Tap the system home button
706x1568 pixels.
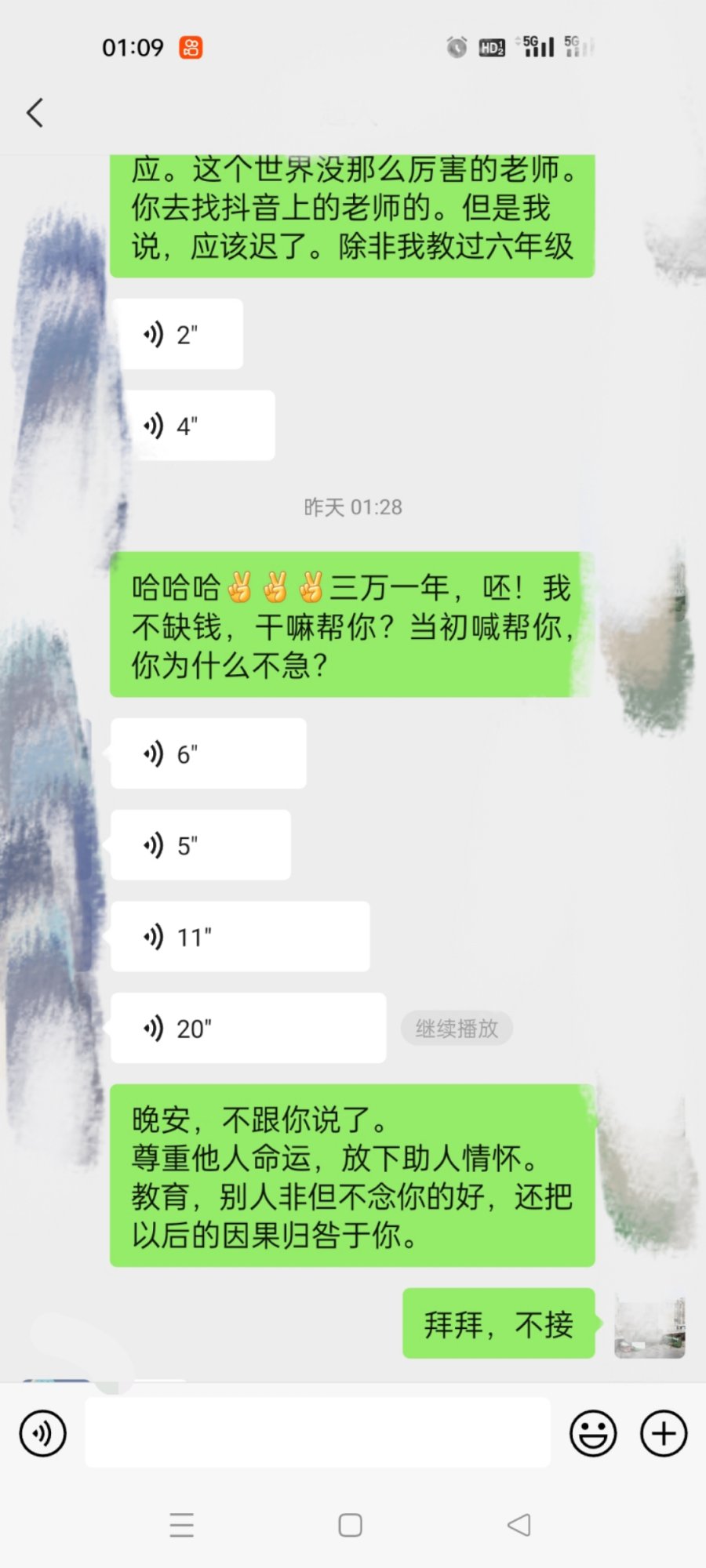[350, 1525]
